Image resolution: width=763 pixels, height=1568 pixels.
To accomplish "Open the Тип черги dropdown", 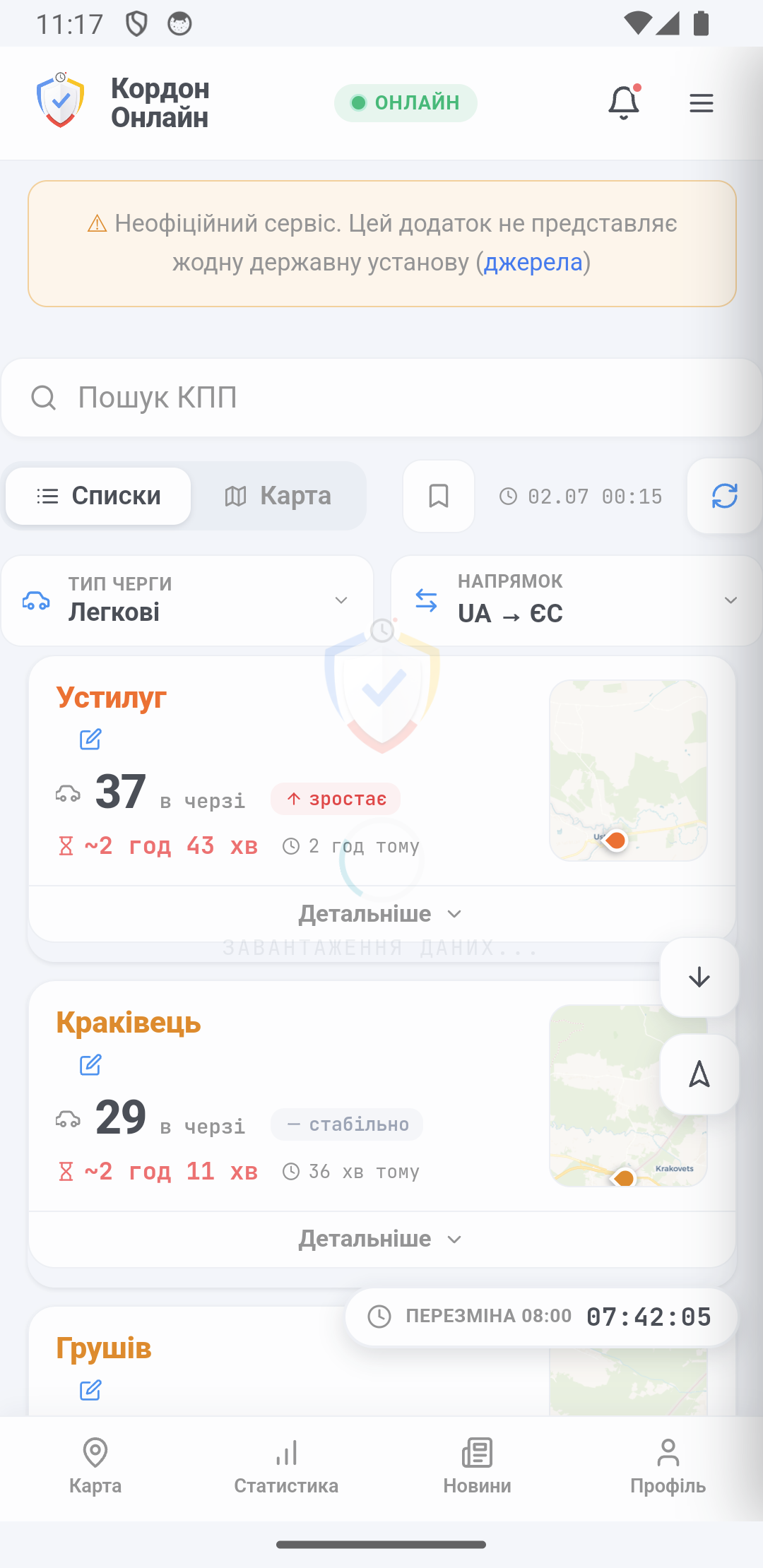I will [187, 600].
